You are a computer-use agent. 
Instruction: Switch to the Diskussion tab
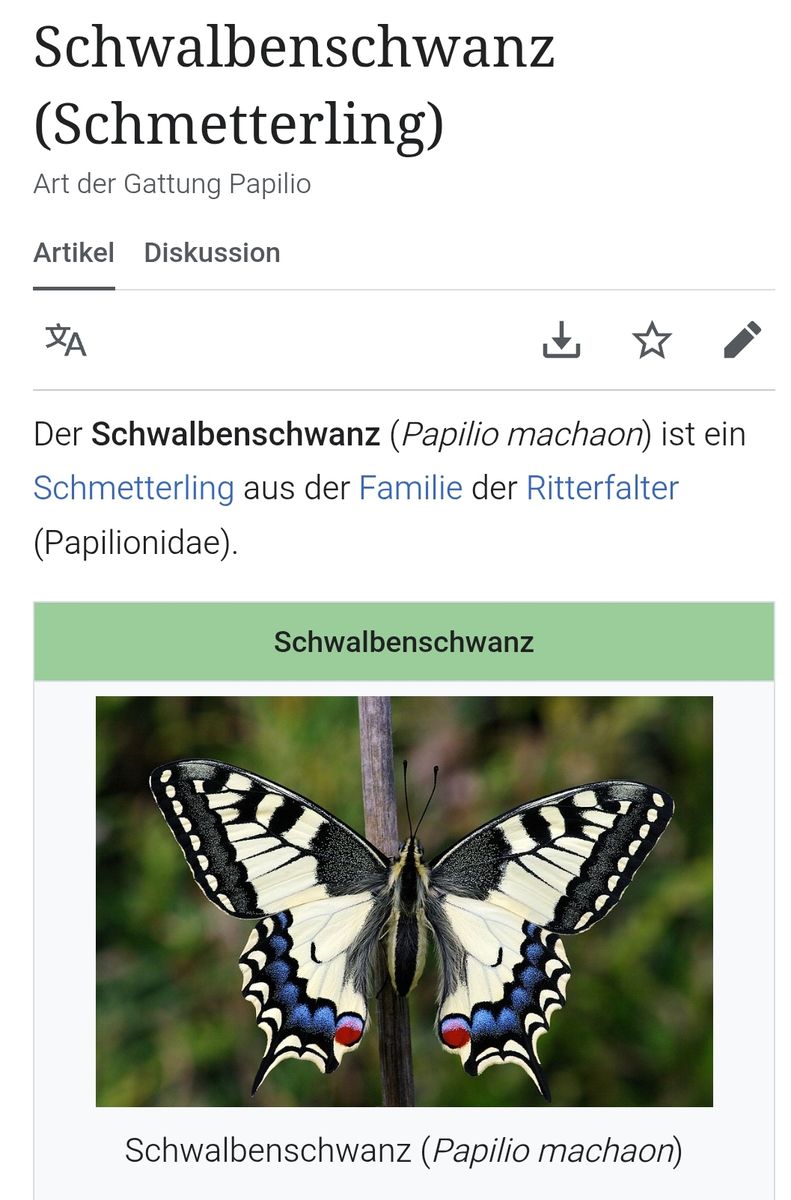212,253
